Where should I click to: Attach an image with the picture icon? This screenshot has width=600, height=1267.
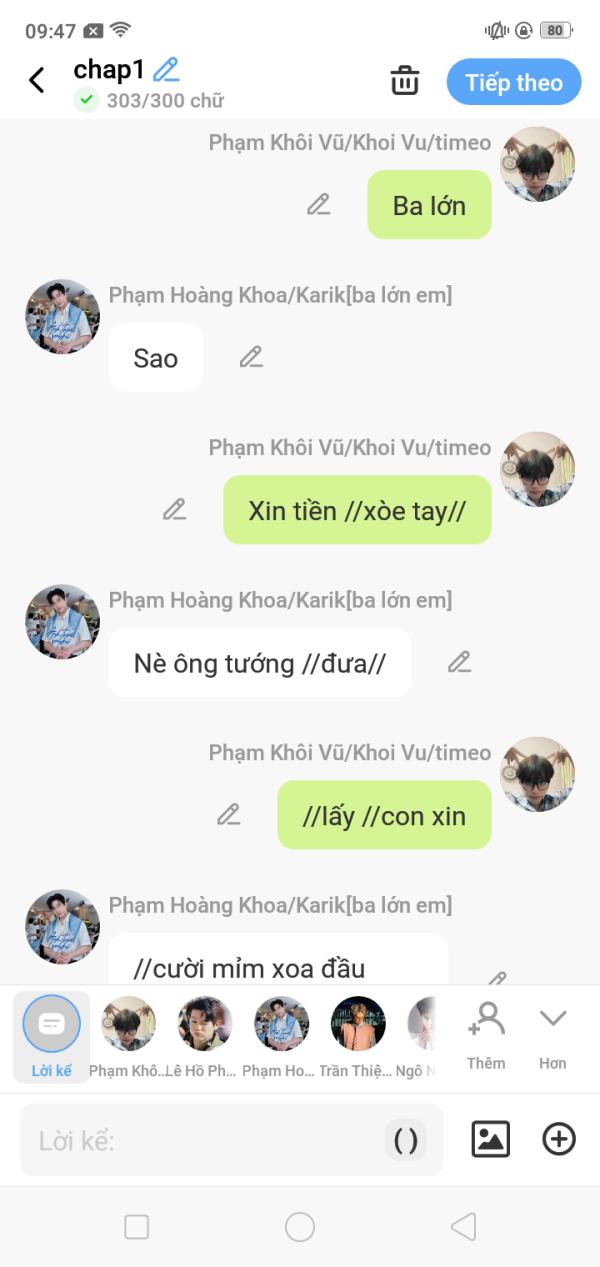pos(490,1139)
